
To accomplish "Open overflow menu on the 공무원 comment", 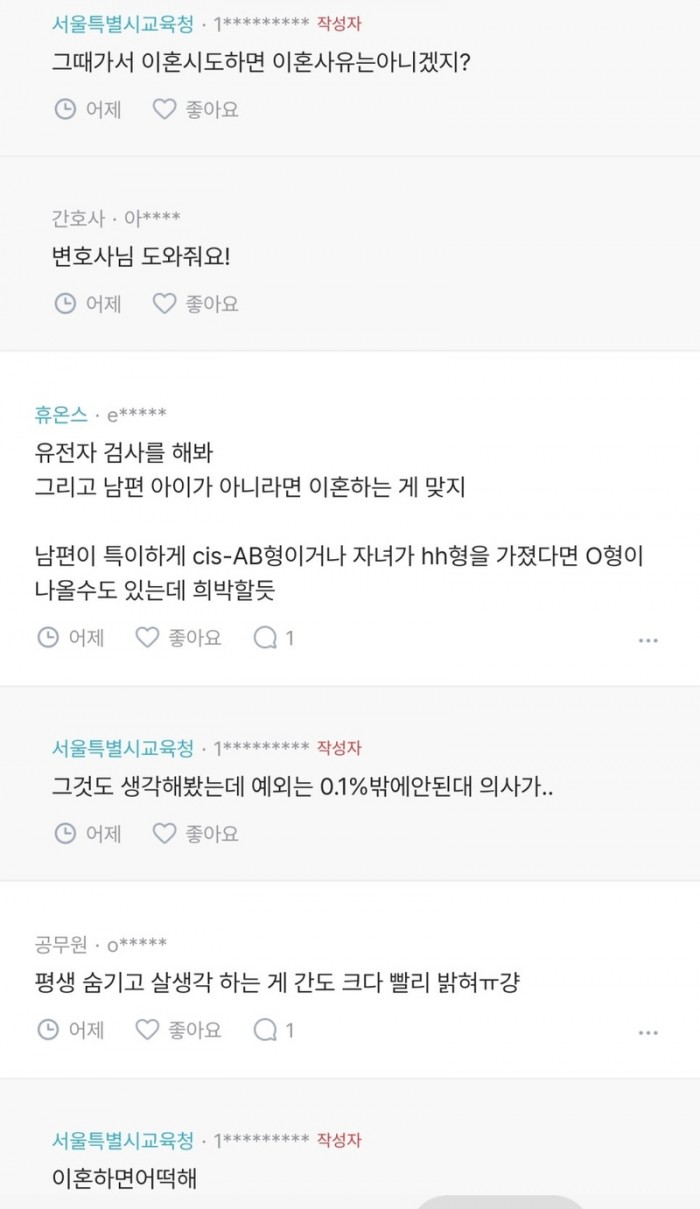I will pos(647,1029).
